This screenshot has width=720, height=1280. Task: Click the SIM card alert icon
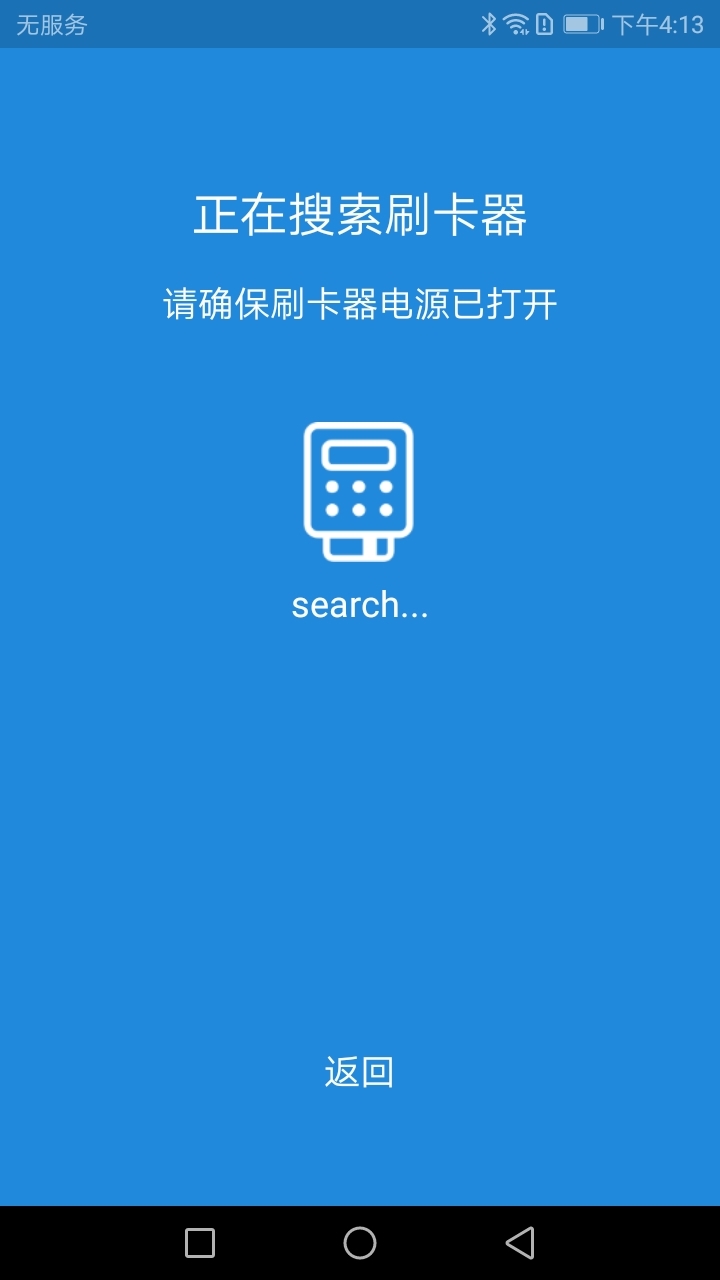(x=546, y=24)
